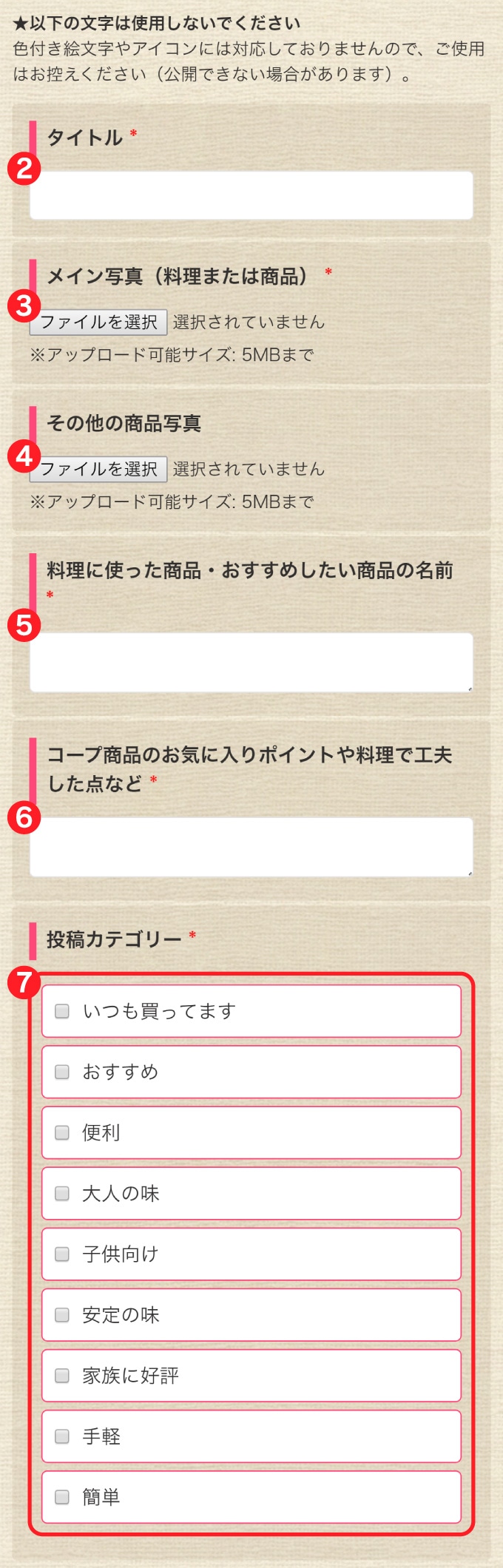Tick the 安定の味 option
Screen dimensions: 503x1568
click(x=62, y=1314)
